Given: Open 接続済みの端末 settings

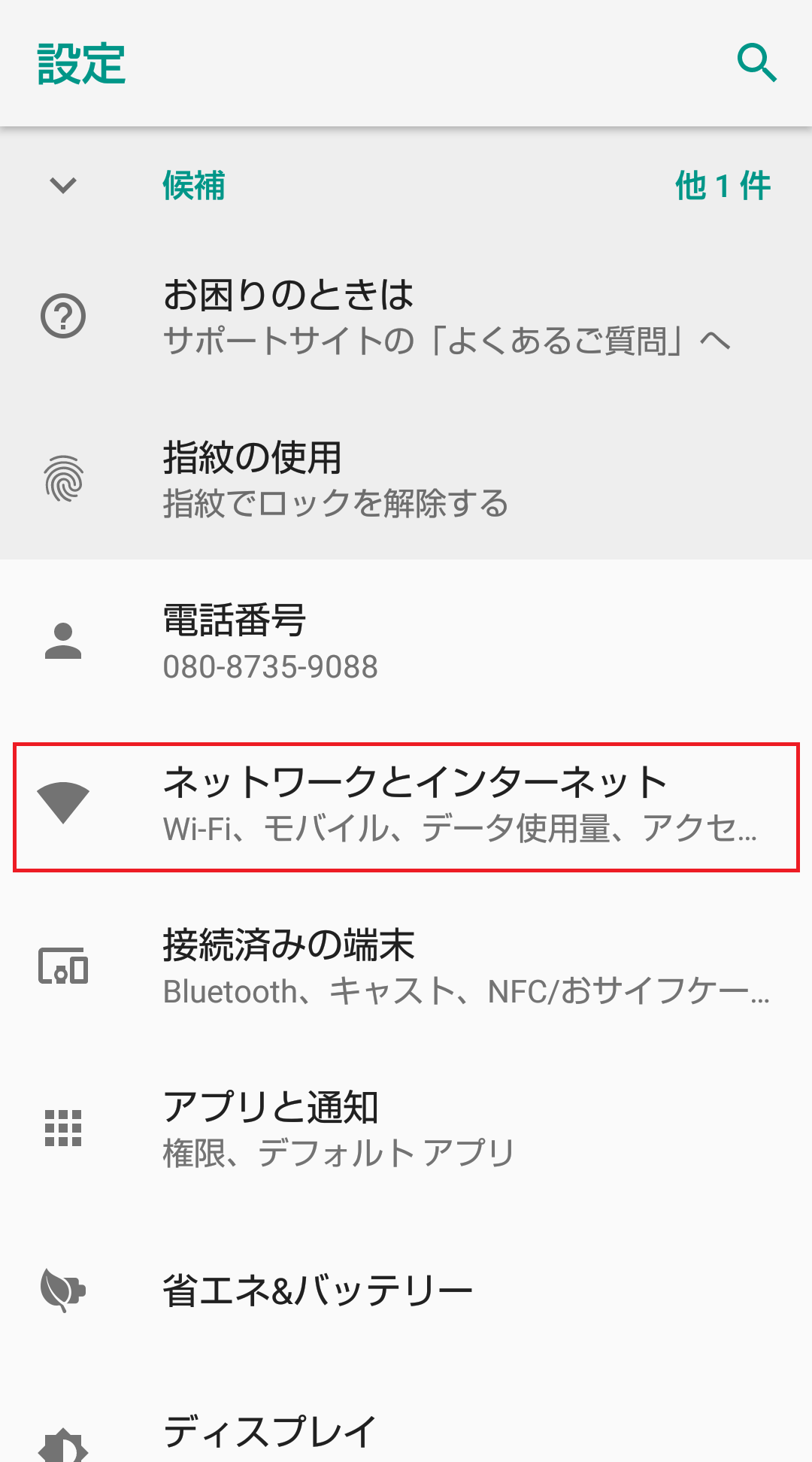Looking at the screenshot, I should [x=406, y=967].
